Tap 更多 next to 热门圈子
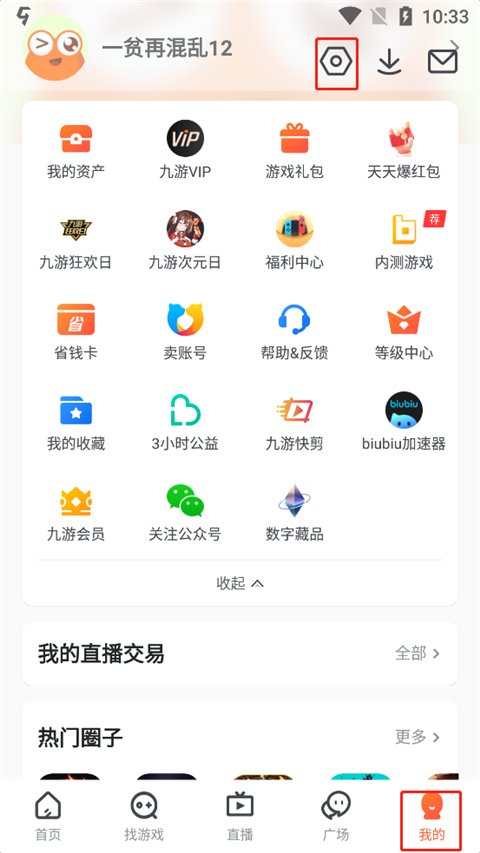480x853 pixels. pyautogui.click(x=417, y=737)
